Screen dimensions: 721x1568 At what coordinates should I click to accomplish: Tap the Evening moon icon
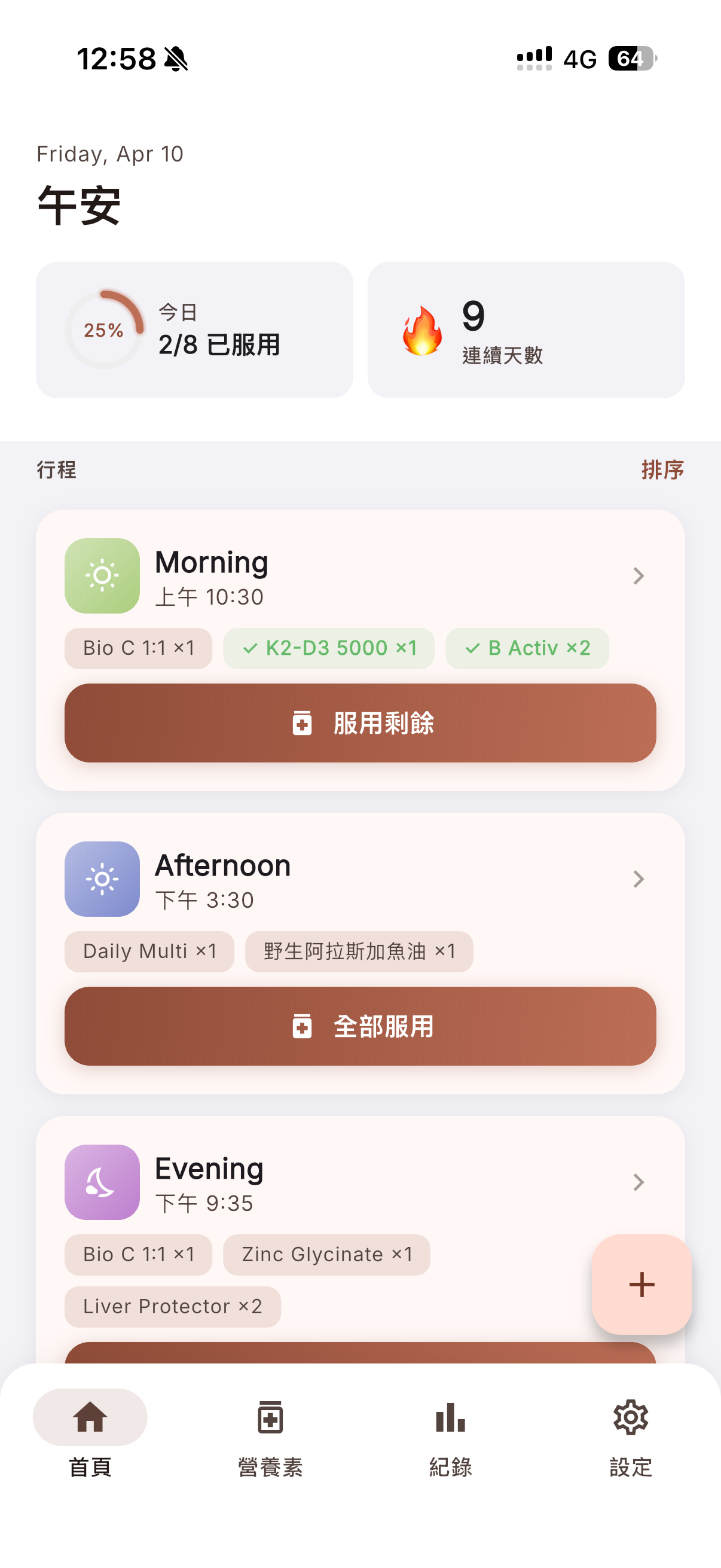click(x=102, y=1182)
